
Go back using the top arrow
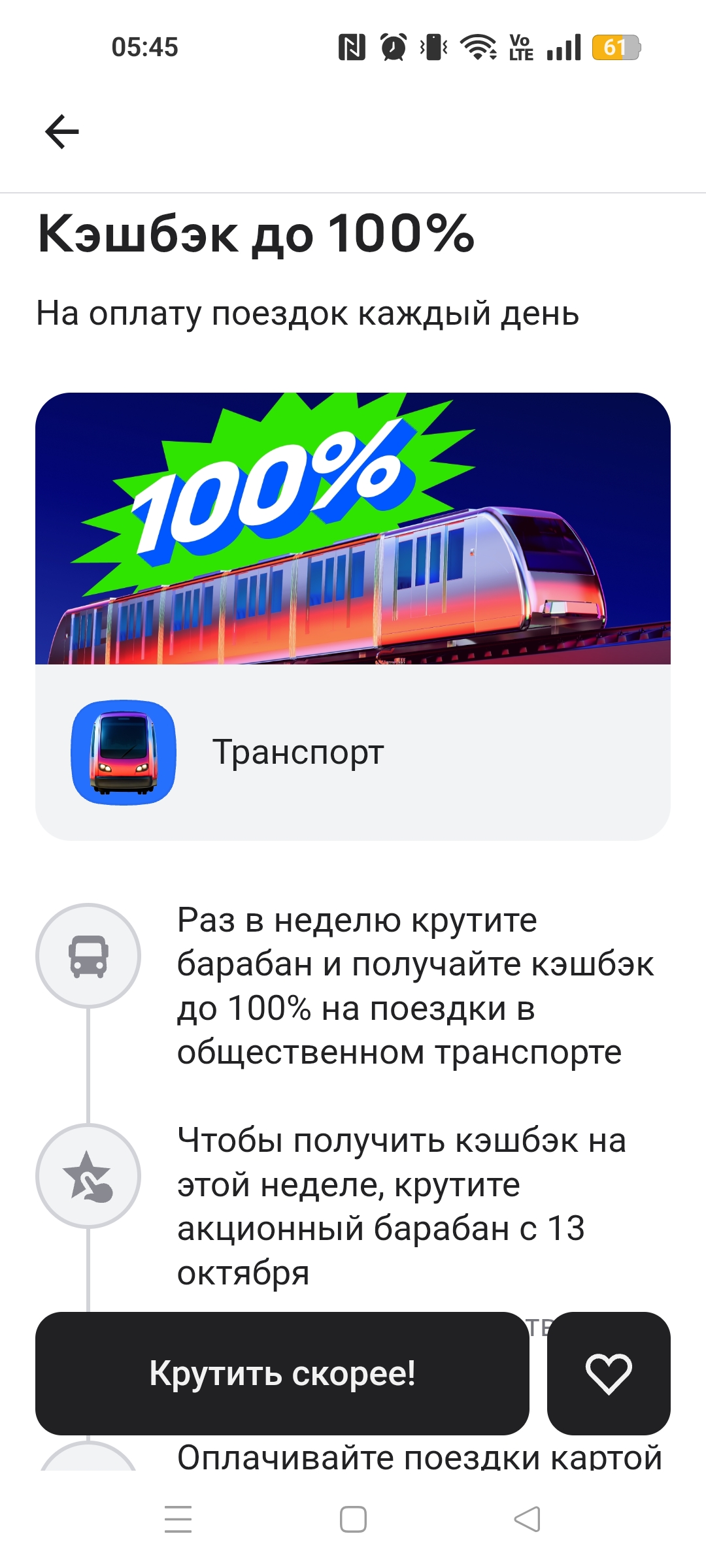click(x=62, y=132)
